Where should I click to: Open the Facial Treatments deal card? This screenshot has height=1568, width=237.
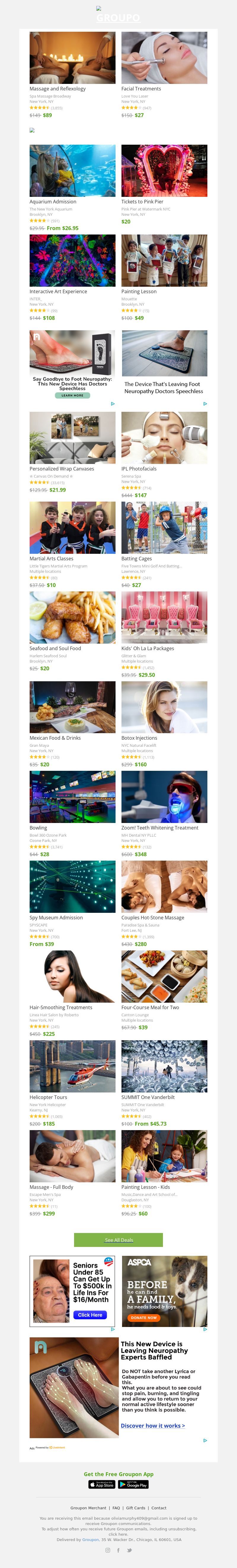(164, 58)
